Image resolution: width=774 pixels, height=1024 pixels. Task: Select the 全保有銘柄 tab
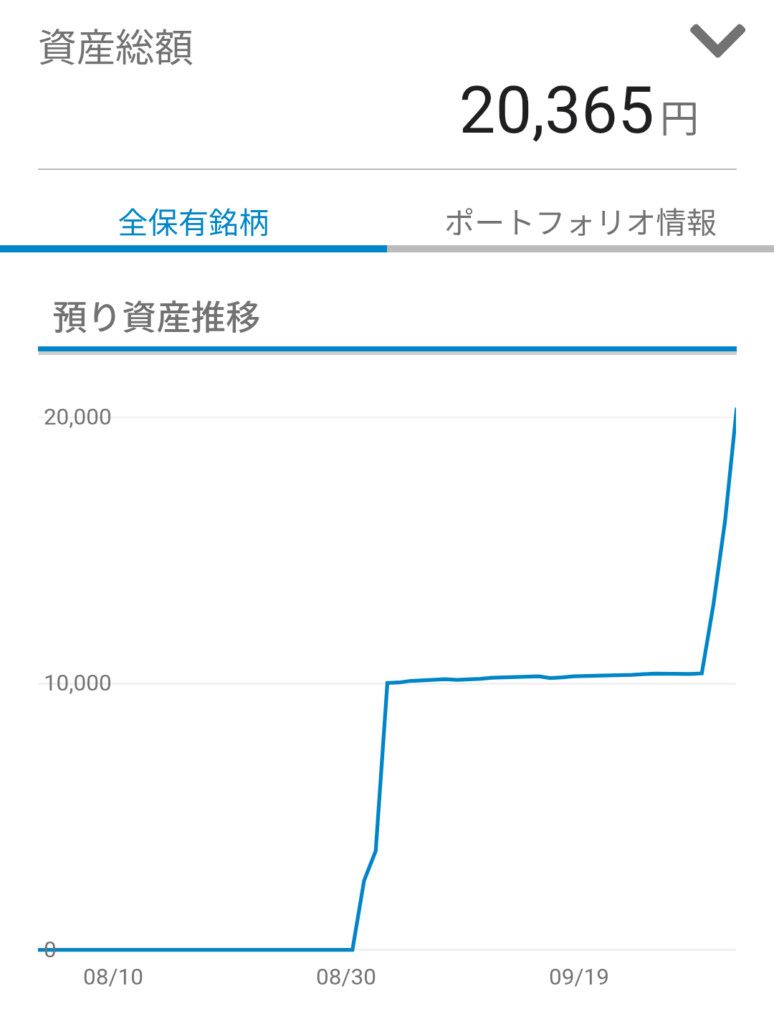[194, 222]
